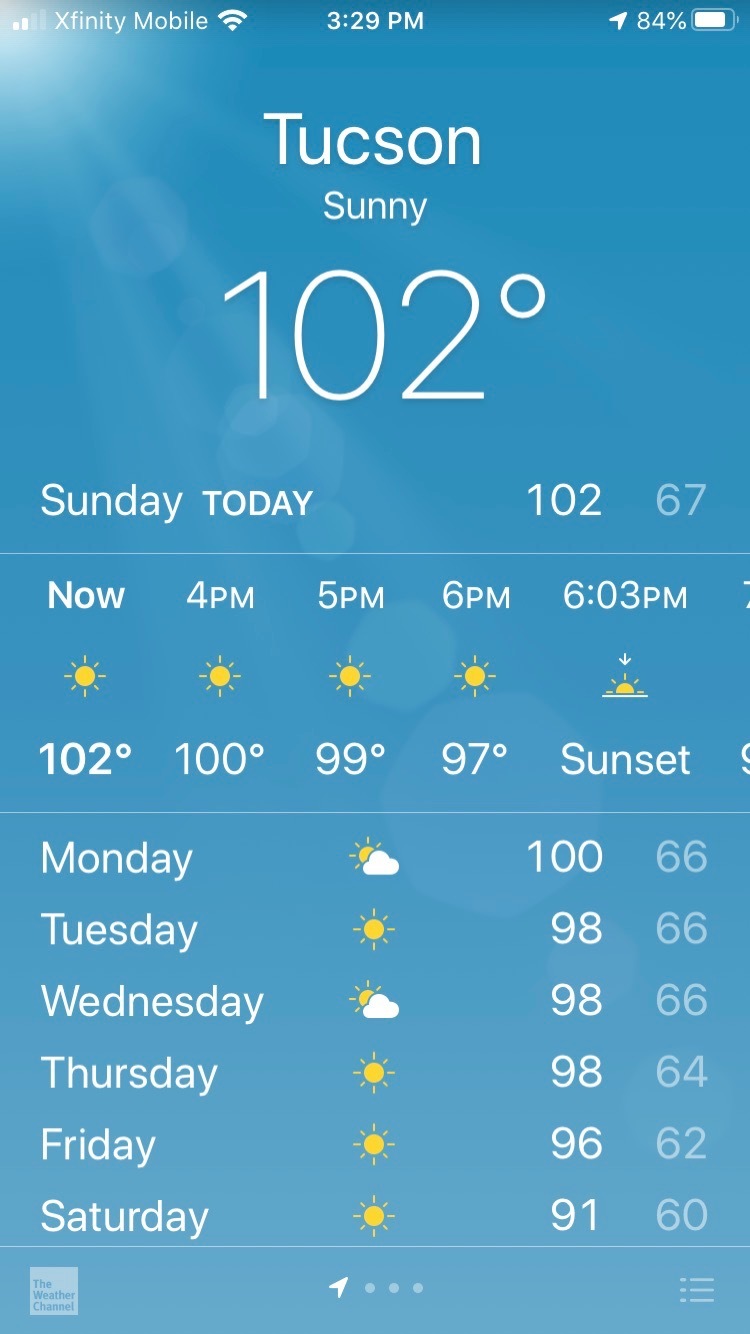
Task: Tap the location page indicator dots
Action: [376, 1288]
